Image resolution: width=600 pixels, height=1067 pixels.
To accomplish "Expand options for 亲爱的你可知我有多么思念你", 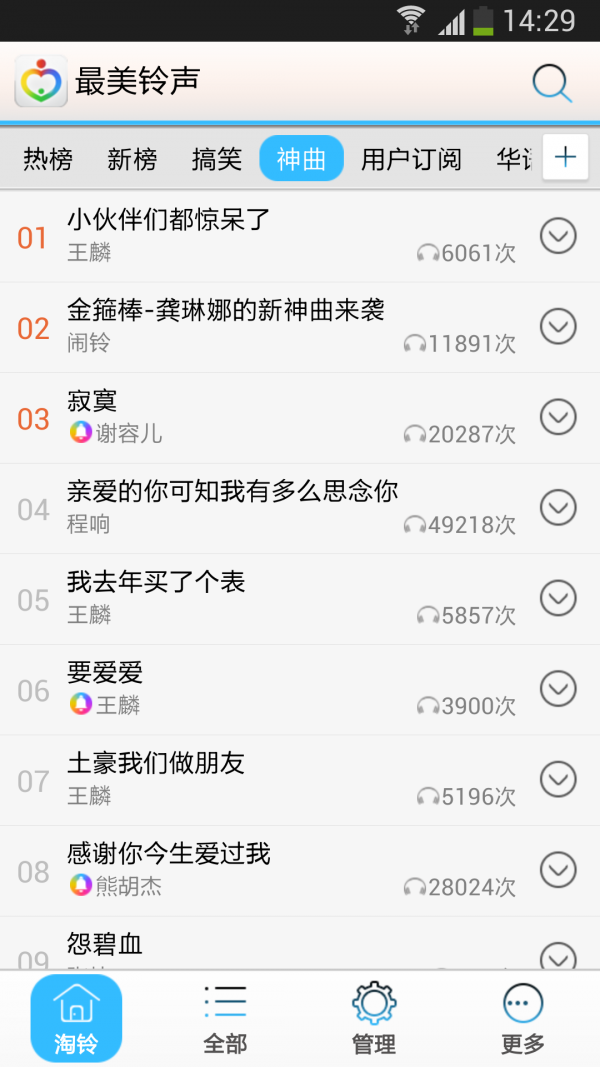I will pyautogui.click(x=558, y=508).
